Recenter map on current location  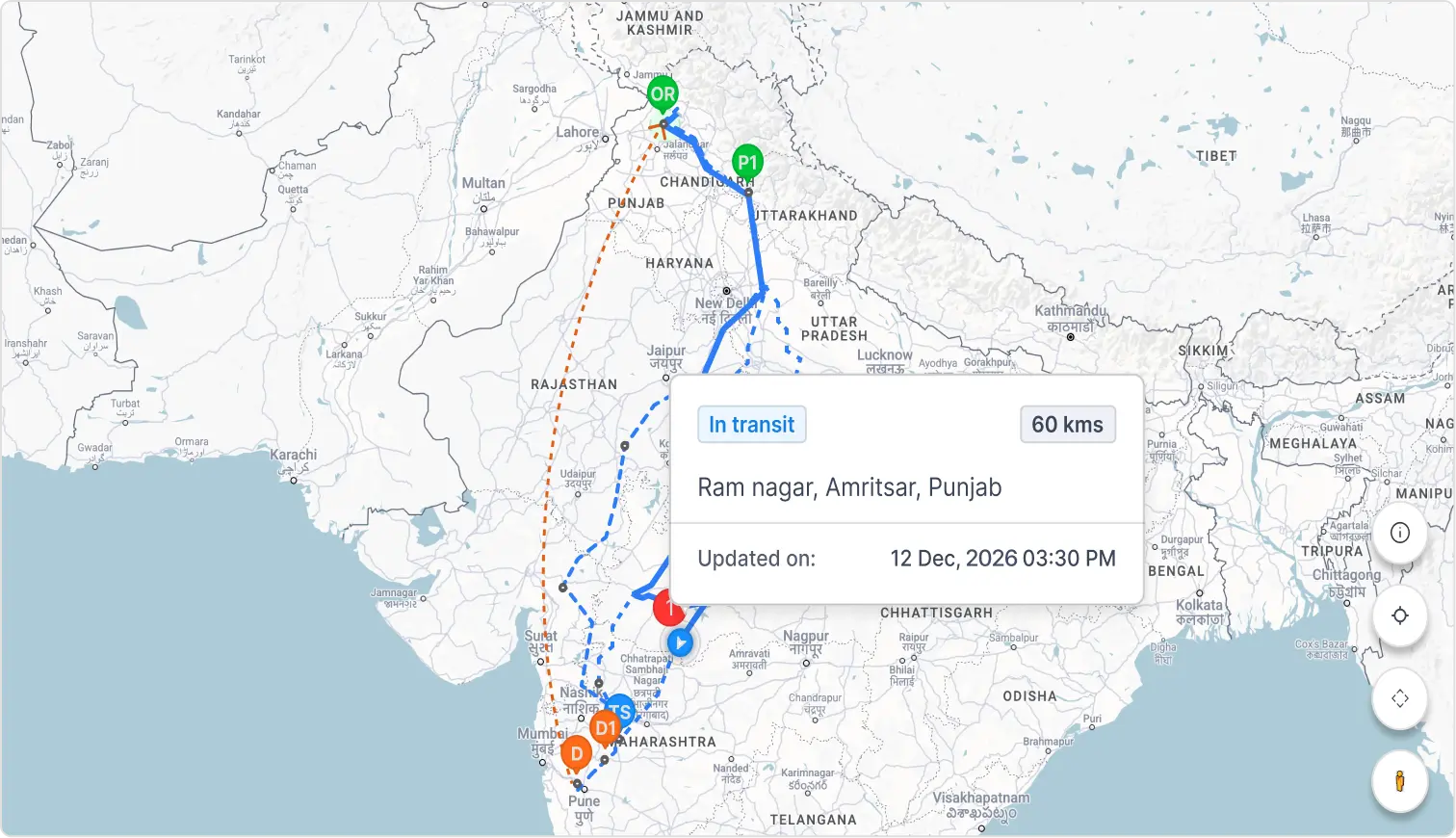[x=1400, y=615]
